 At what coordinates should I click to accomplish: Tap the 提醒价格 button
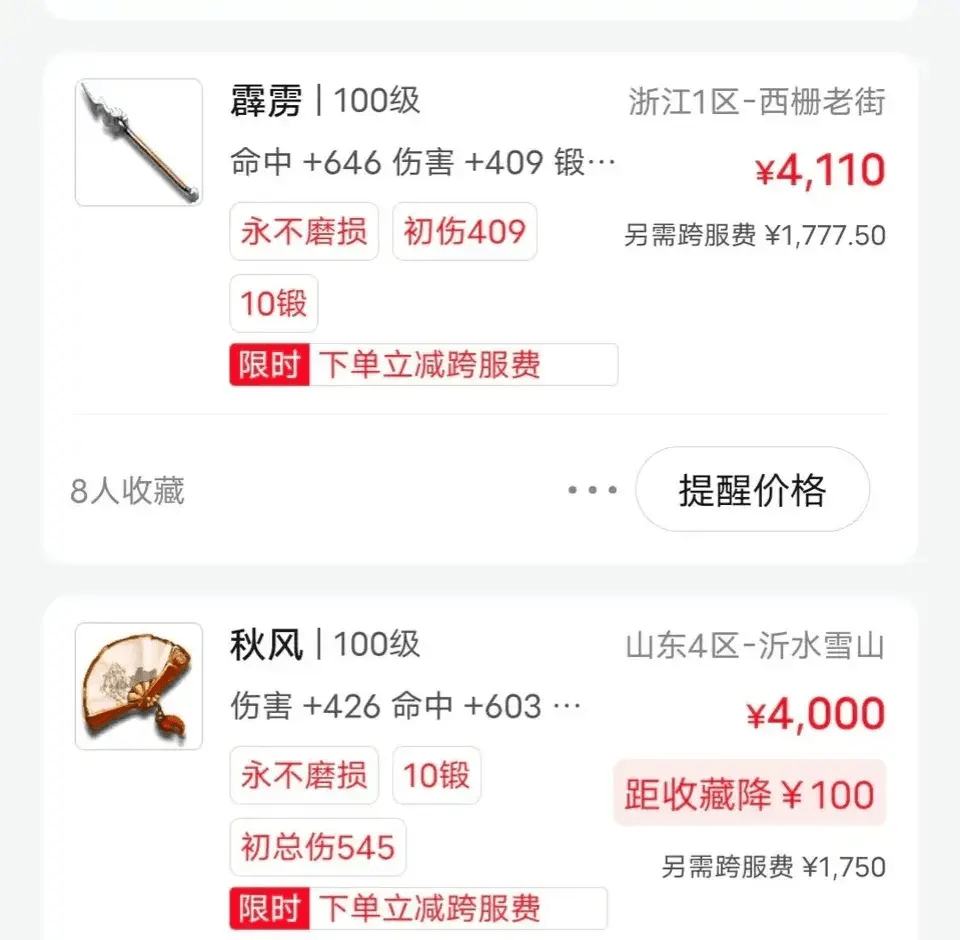(x=752, y=490)
